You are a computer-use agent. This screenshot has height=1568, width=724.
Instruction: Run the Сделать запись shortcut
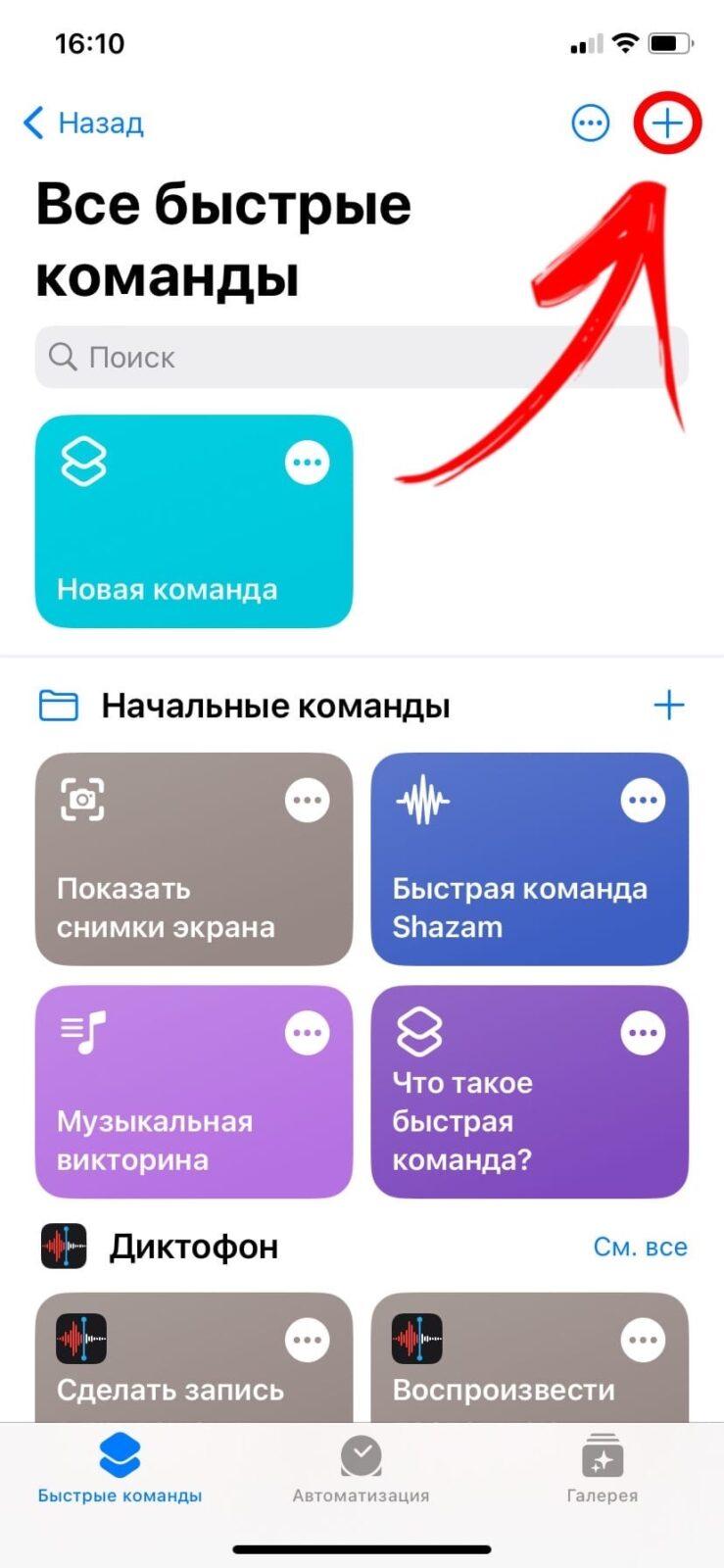194,1358
